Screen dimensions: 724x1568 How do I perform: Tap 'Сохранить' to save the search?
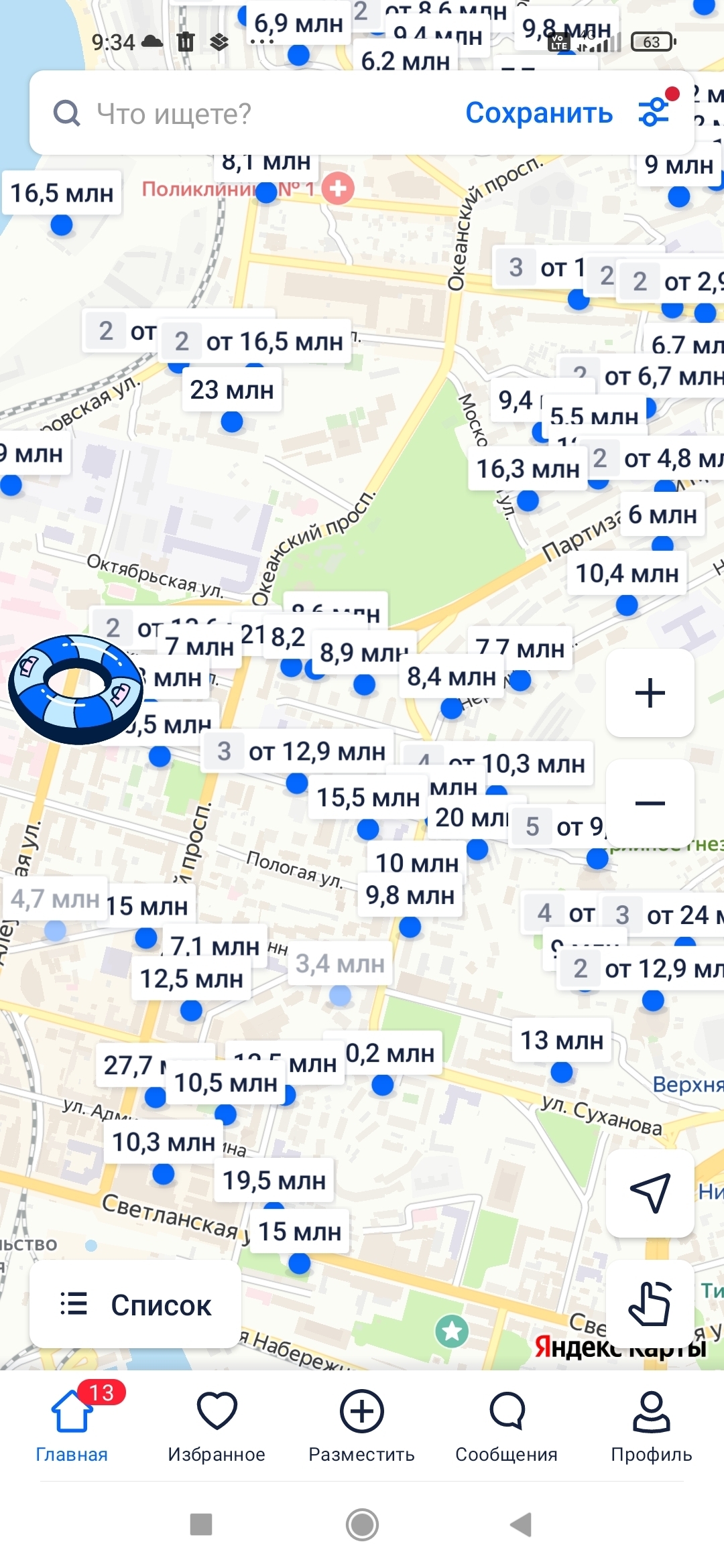[539, 113]
